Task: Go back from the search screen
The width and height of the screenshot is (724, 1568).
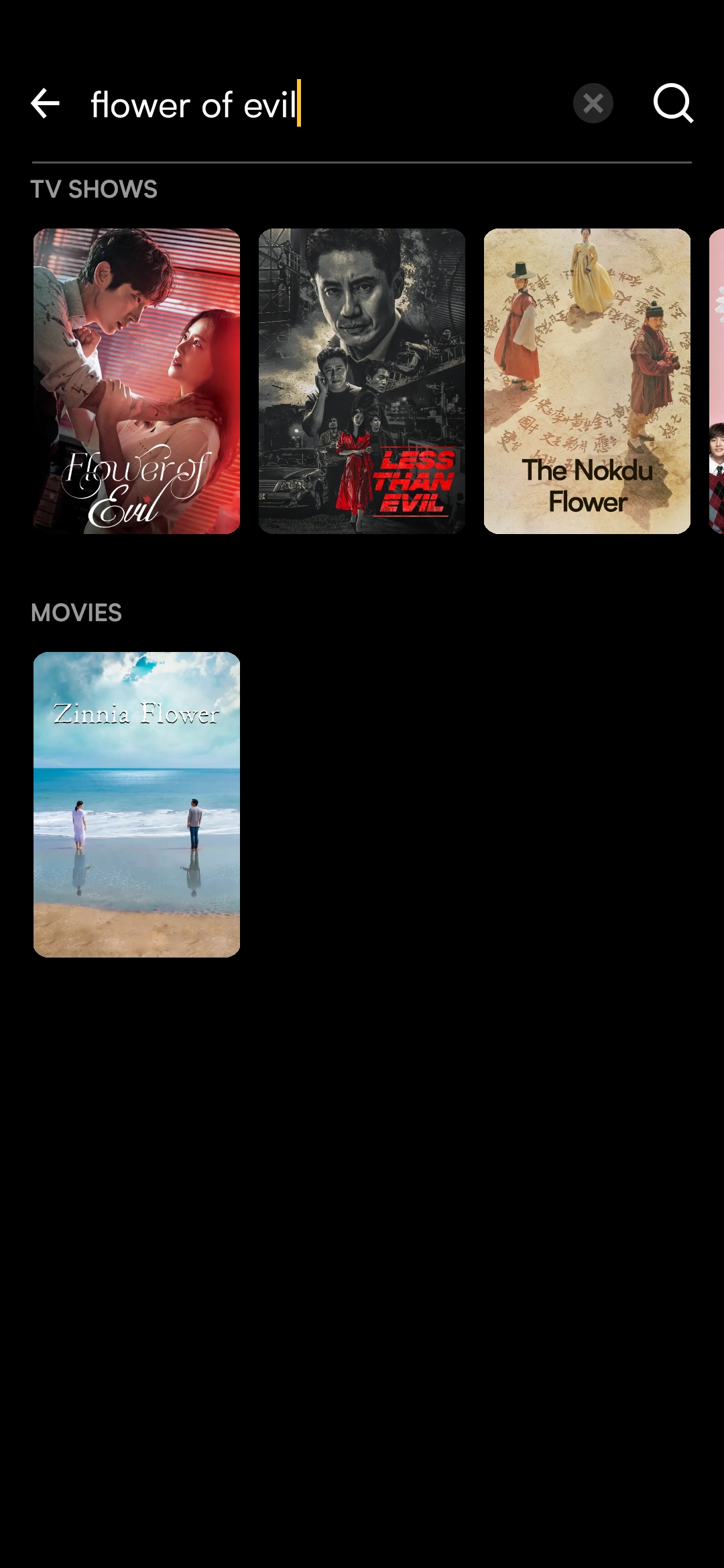Action: (x=45, y=104)
